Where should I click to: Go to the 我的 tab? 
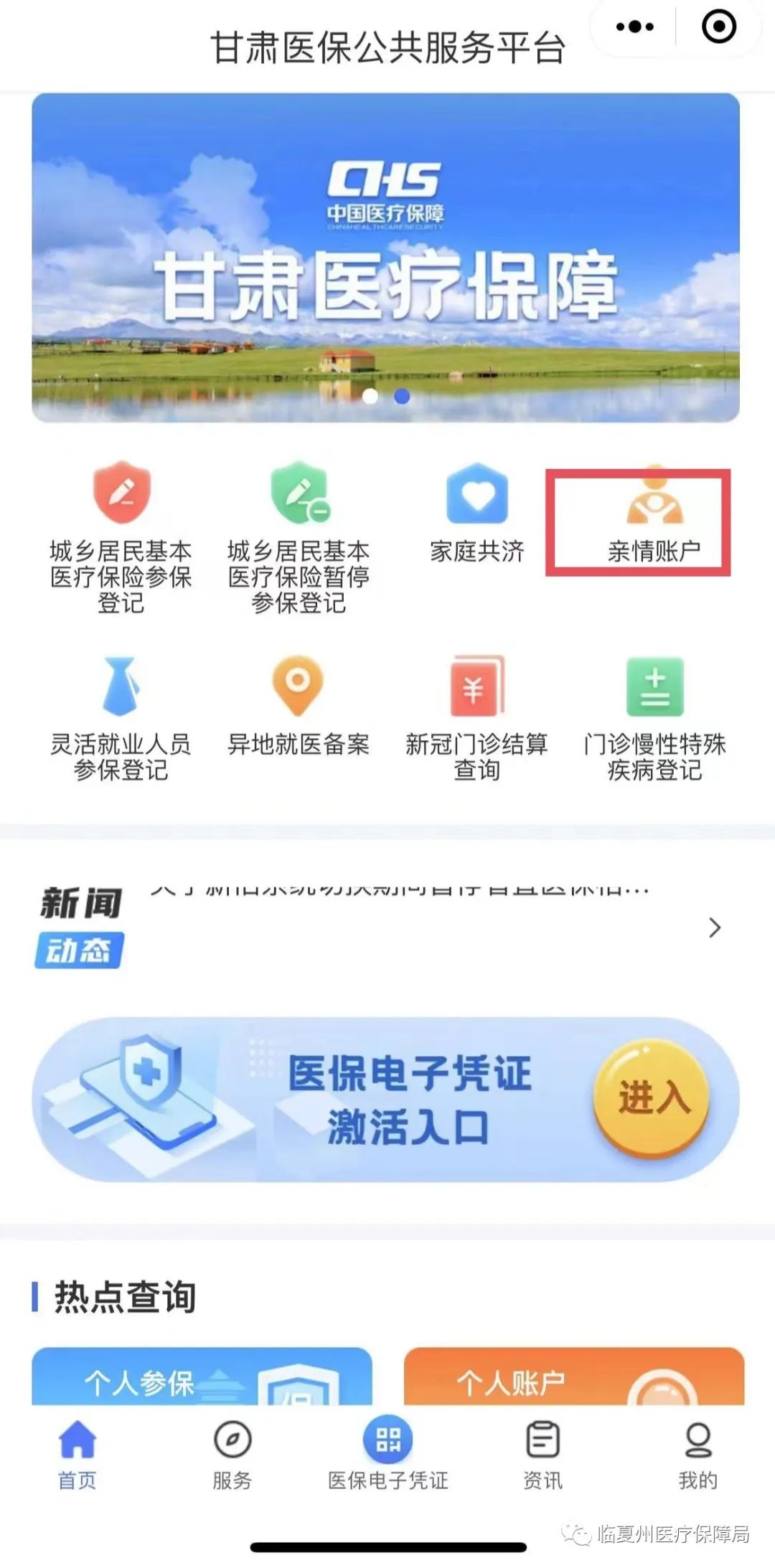(x=698, y=1455)
